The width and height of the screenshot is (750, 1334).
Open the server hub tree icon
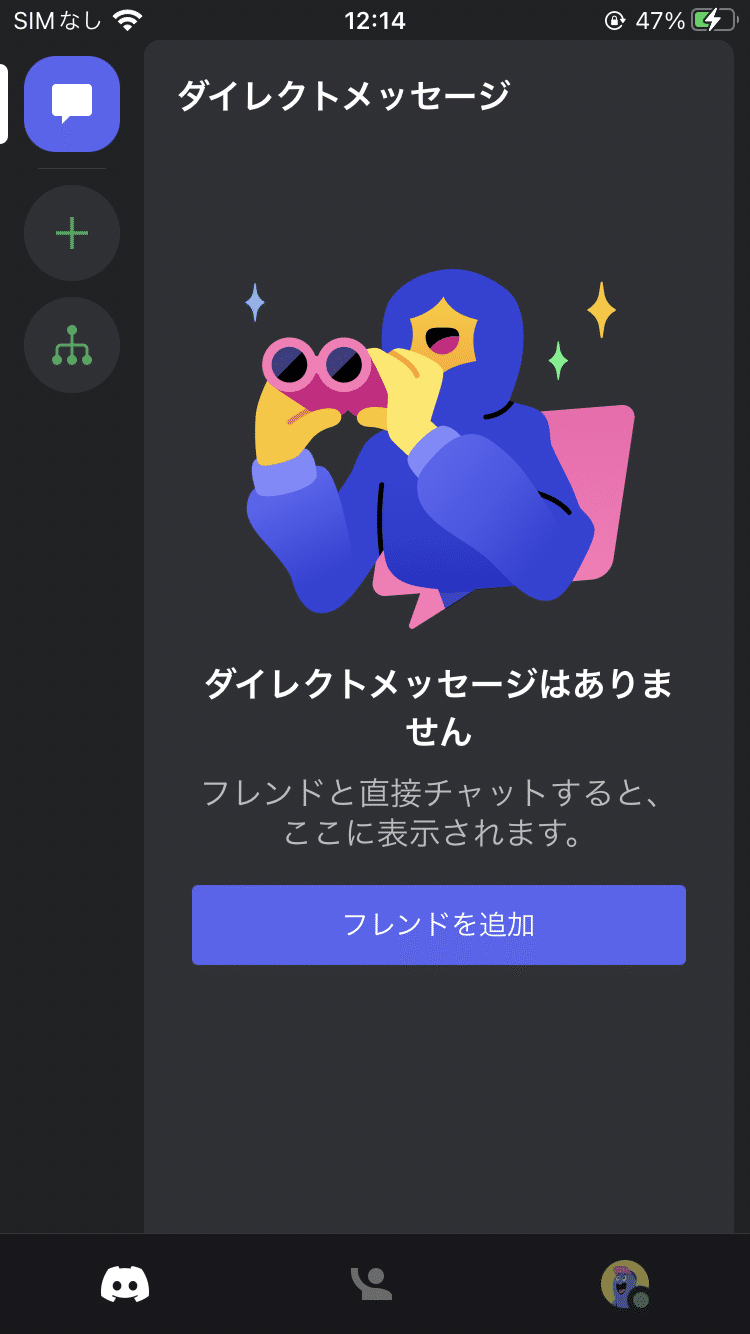[x=72, y=345]
